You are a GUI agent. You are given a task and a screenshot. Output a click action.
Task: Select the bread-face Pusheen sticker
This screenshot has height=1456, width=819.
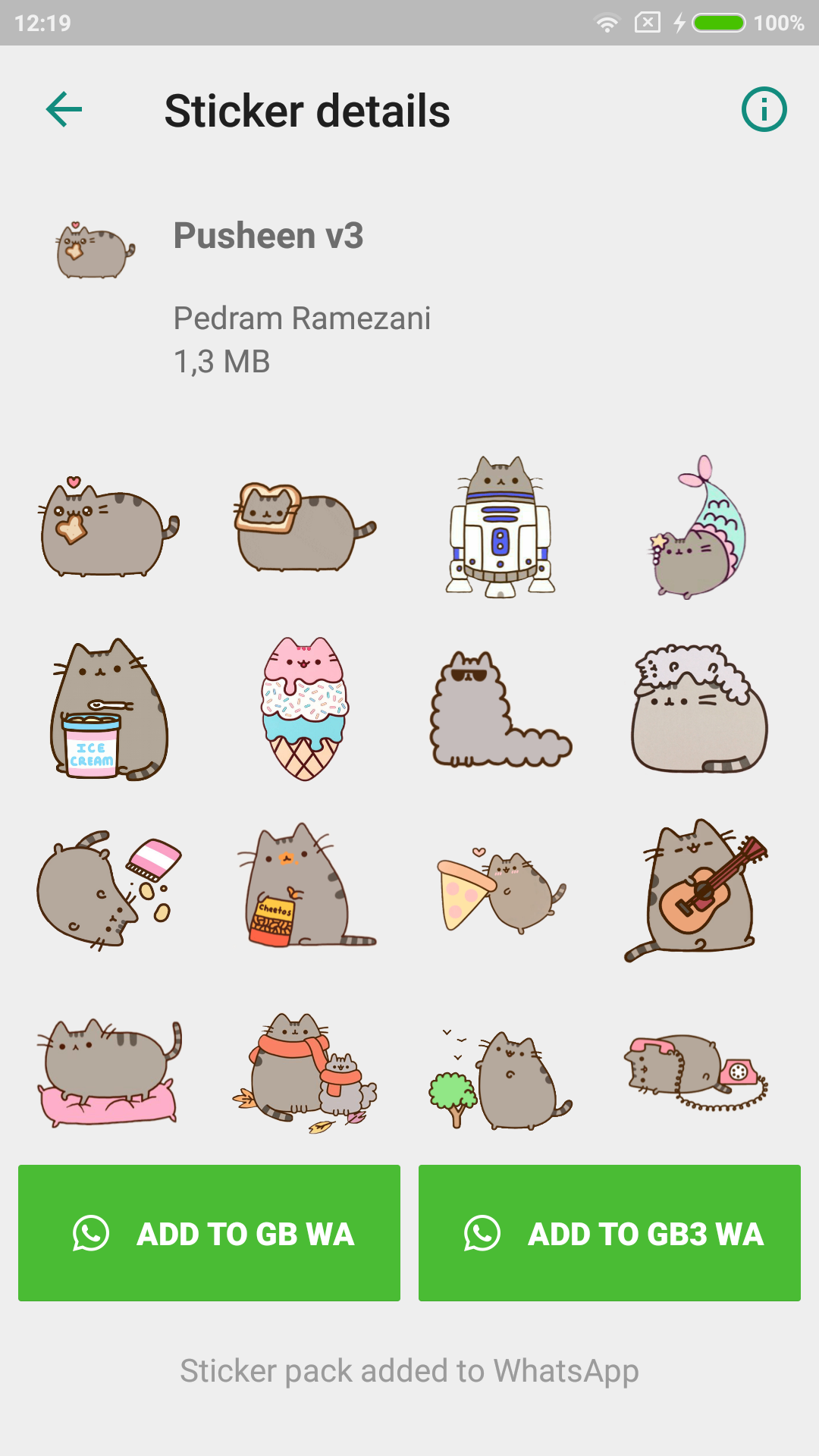click(305, 528)
